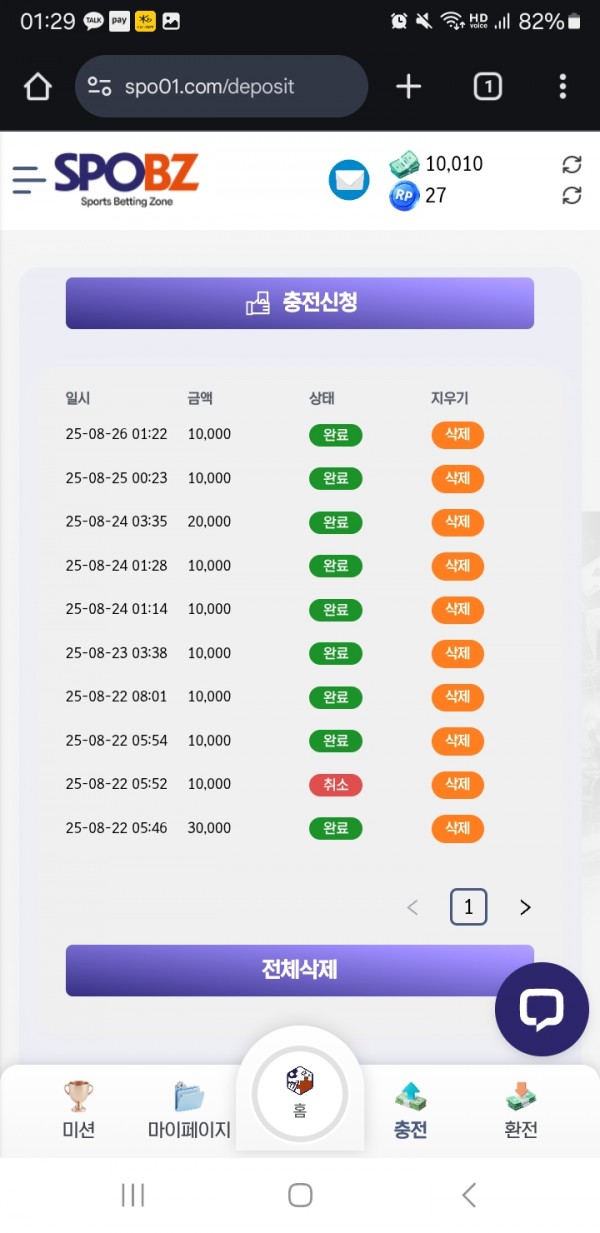Tap the browser address bar spo01.com/deposit
Image resolution: width=600 pixels, height=1233 pixels.
click(x=222, y=87)
